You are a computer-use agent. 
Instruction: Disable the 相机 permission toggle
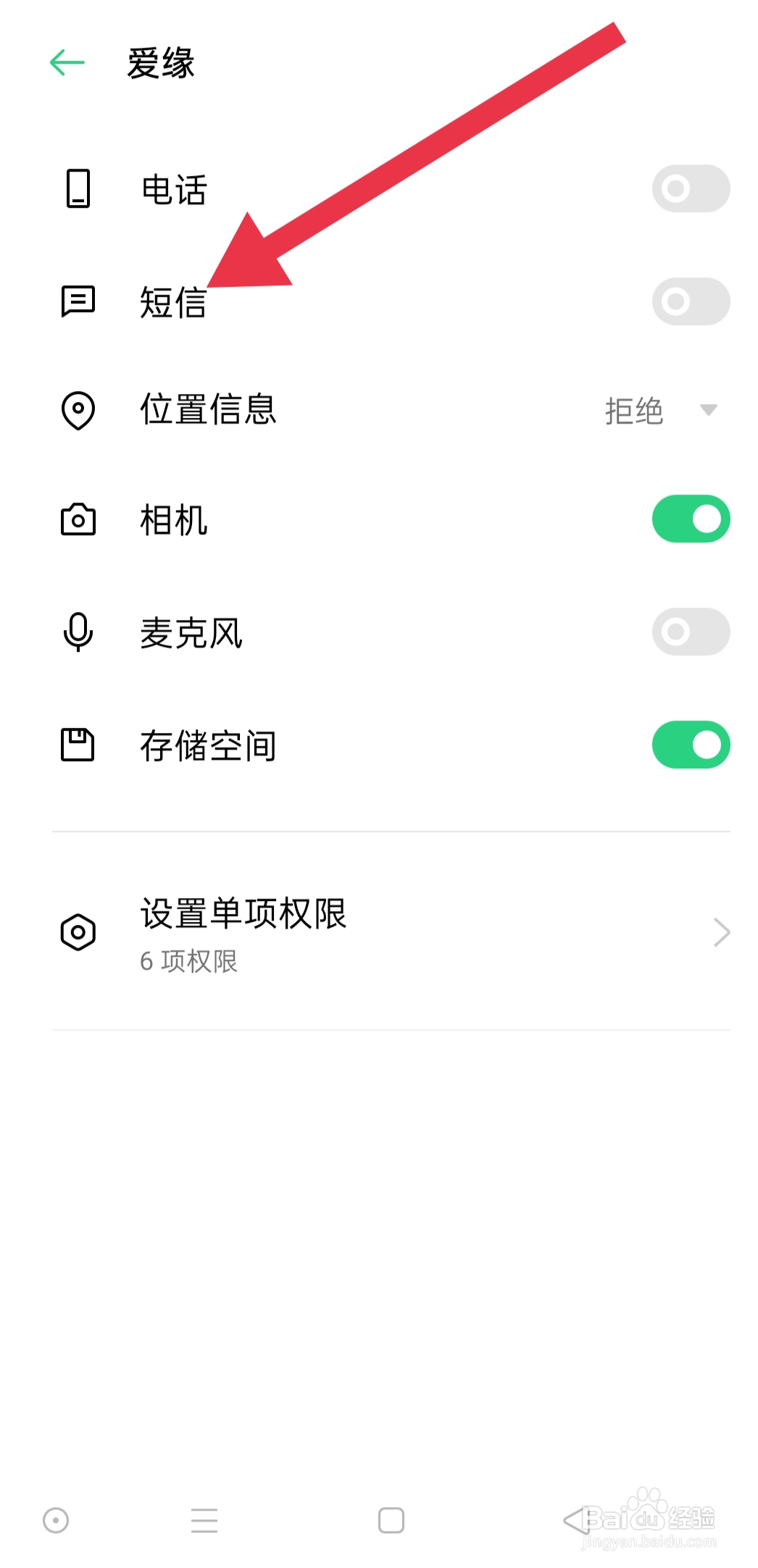click(690, 519)
